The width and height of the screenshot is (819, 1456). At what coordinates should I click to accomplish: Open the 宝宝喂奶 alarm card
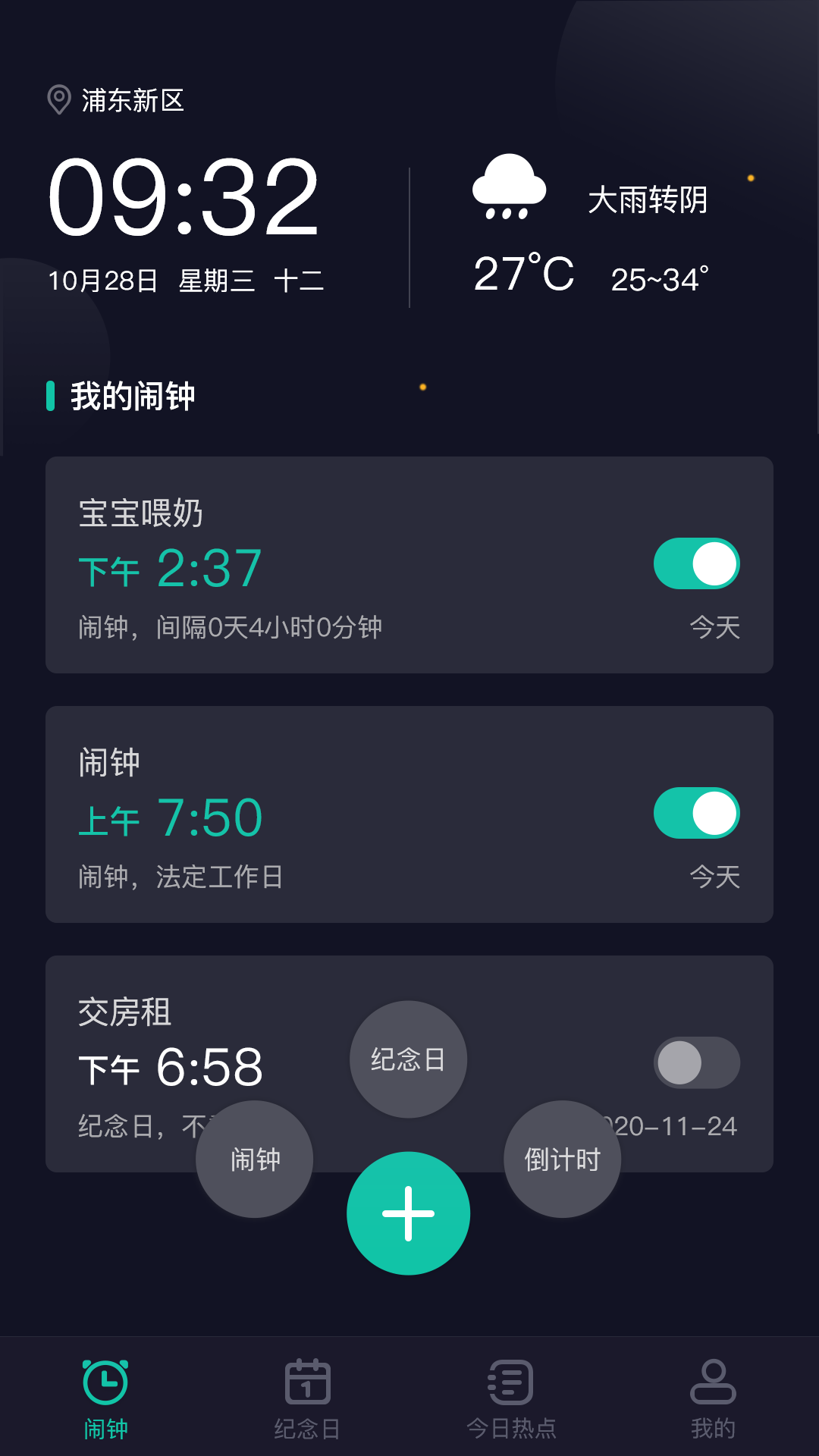tap(303, 565)
